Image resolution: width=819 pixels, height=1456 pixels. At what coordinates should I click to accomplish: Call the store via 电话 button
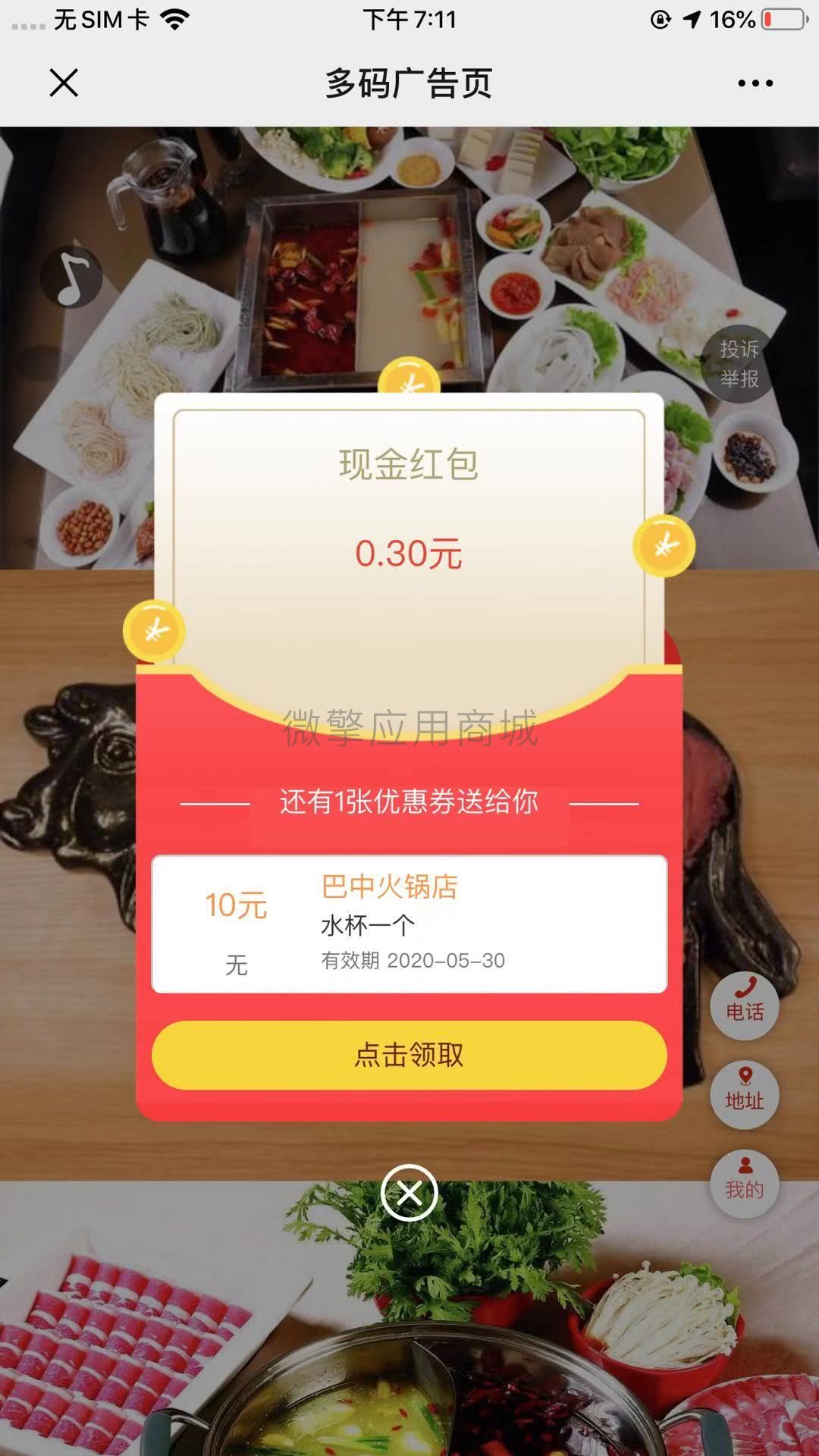click(x=745, y=1005)
